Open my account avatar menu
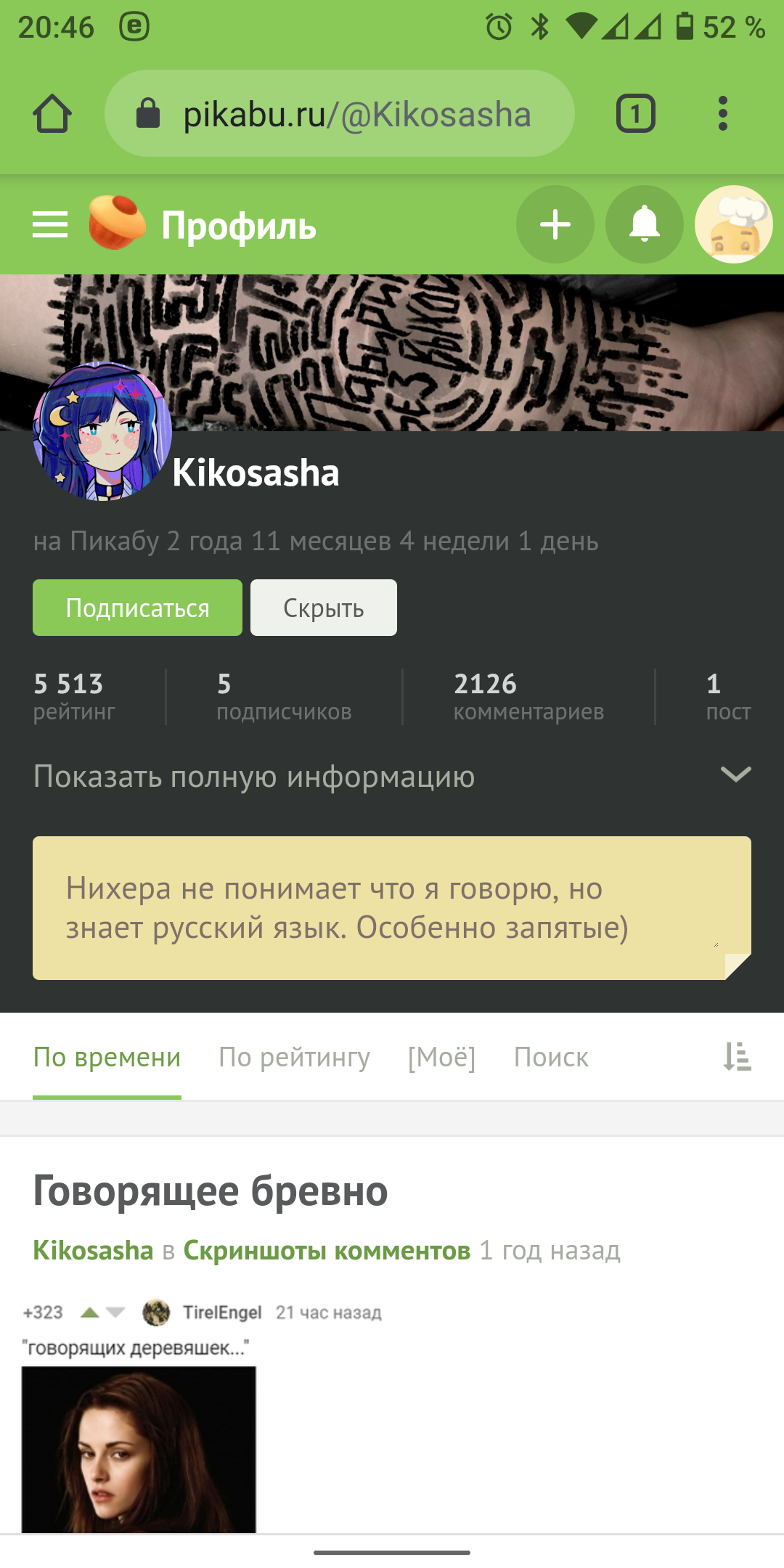 click(x=733, y=224)
